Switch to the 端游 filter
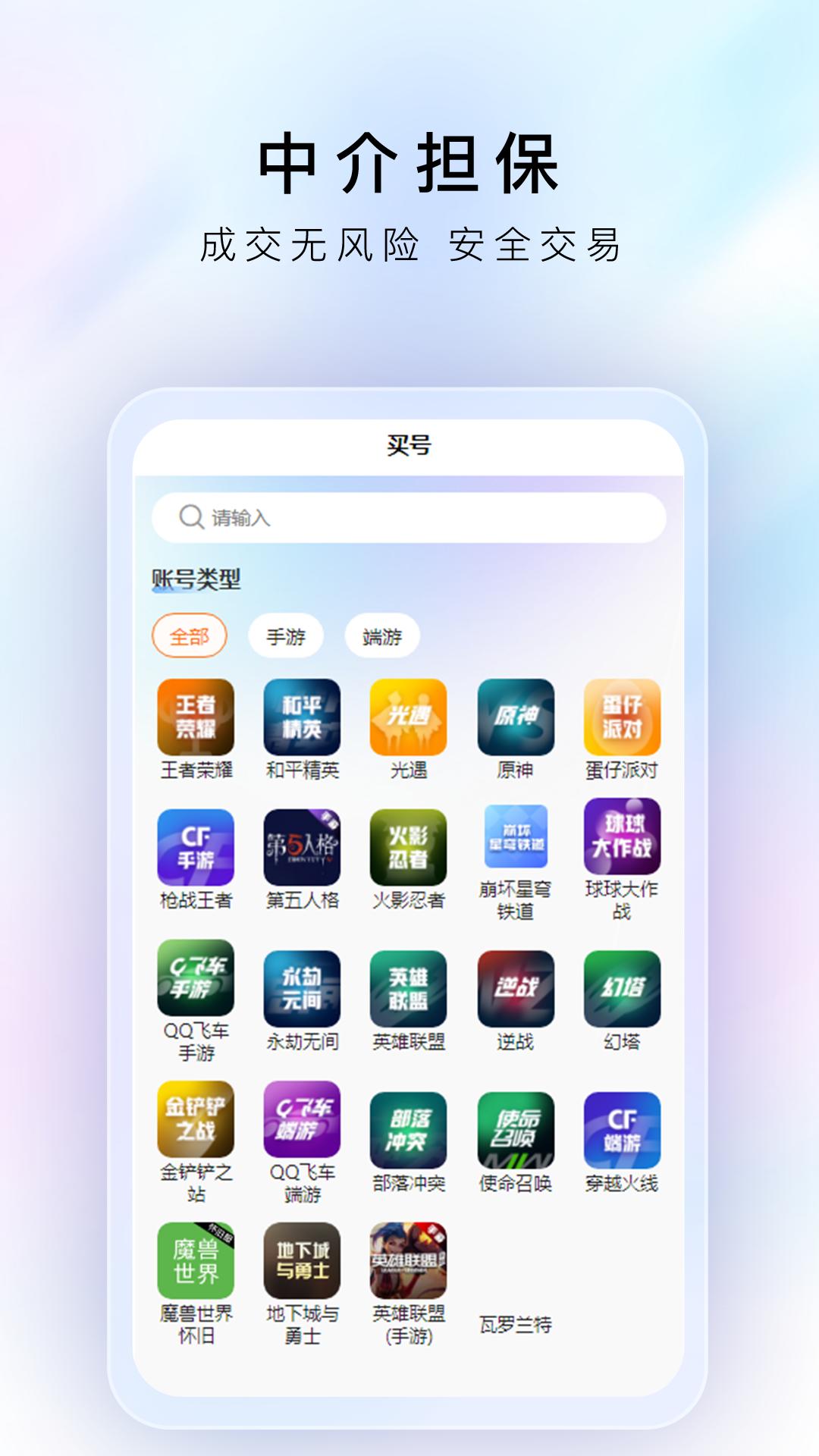This screenshot has height=1456, width=819. click(383, 635)
